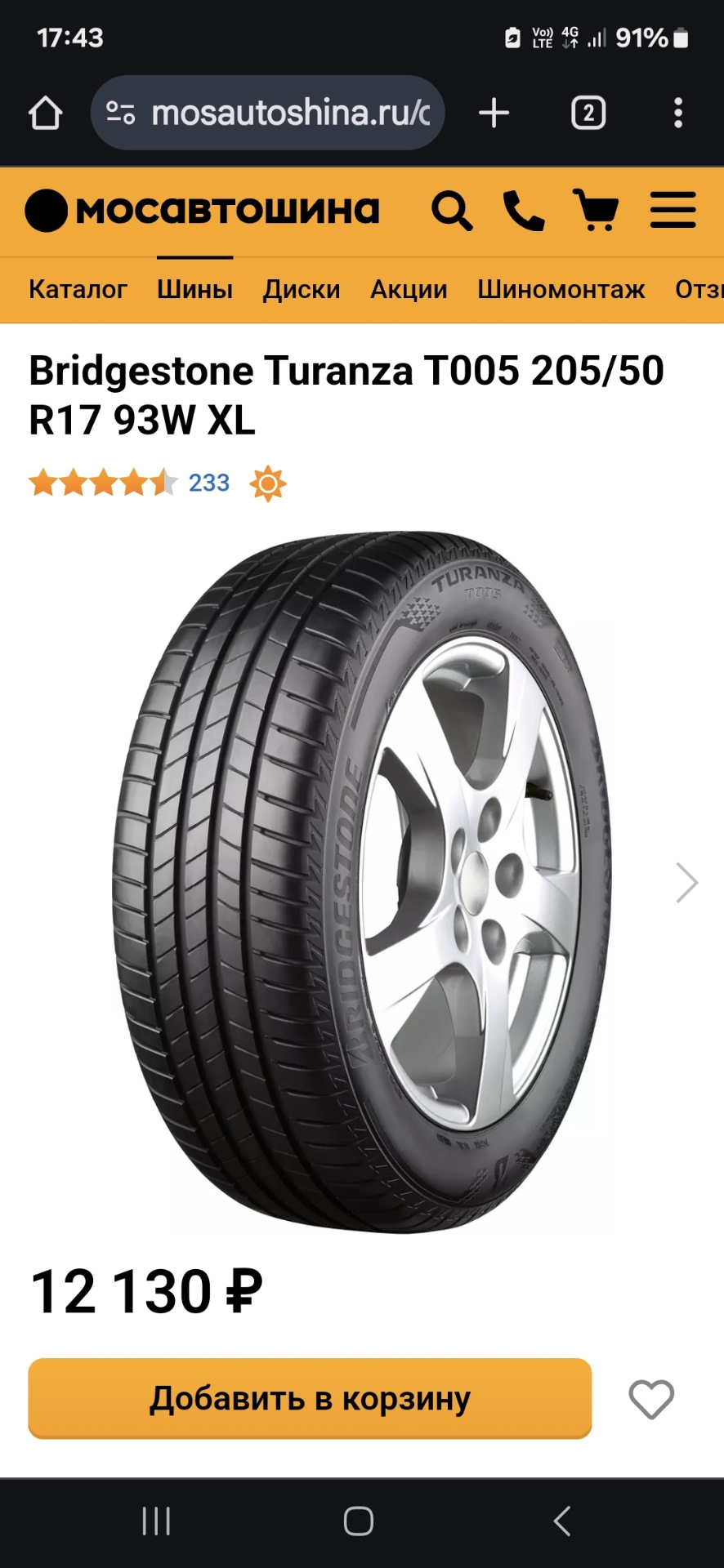The height and width of the screenshot is (1568, 724).
Task: Open the Акции section
Action: click(x=409, y=289)
